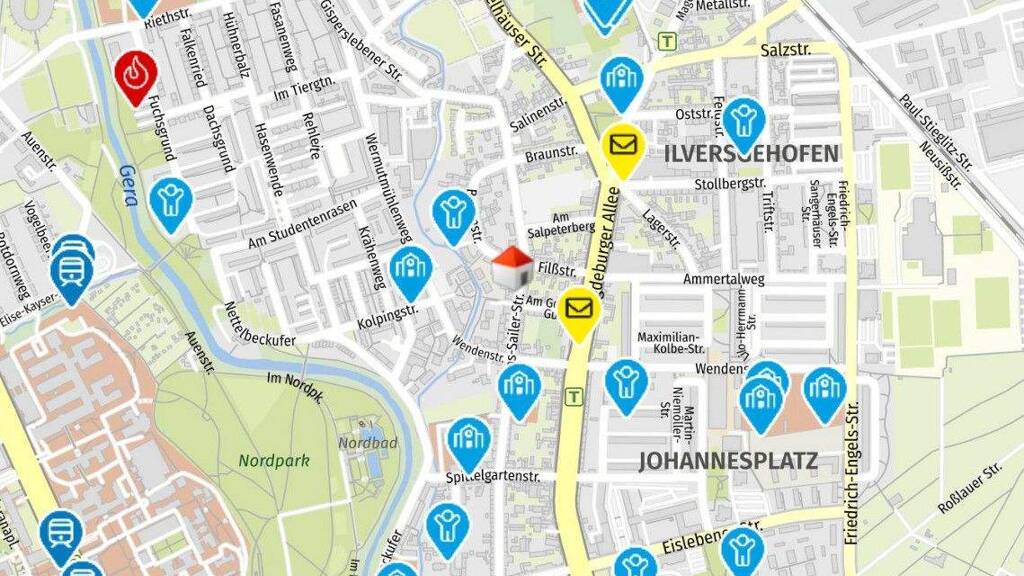Tap the school pin next to Friedrich-Engels-Str.

point(824,395)
